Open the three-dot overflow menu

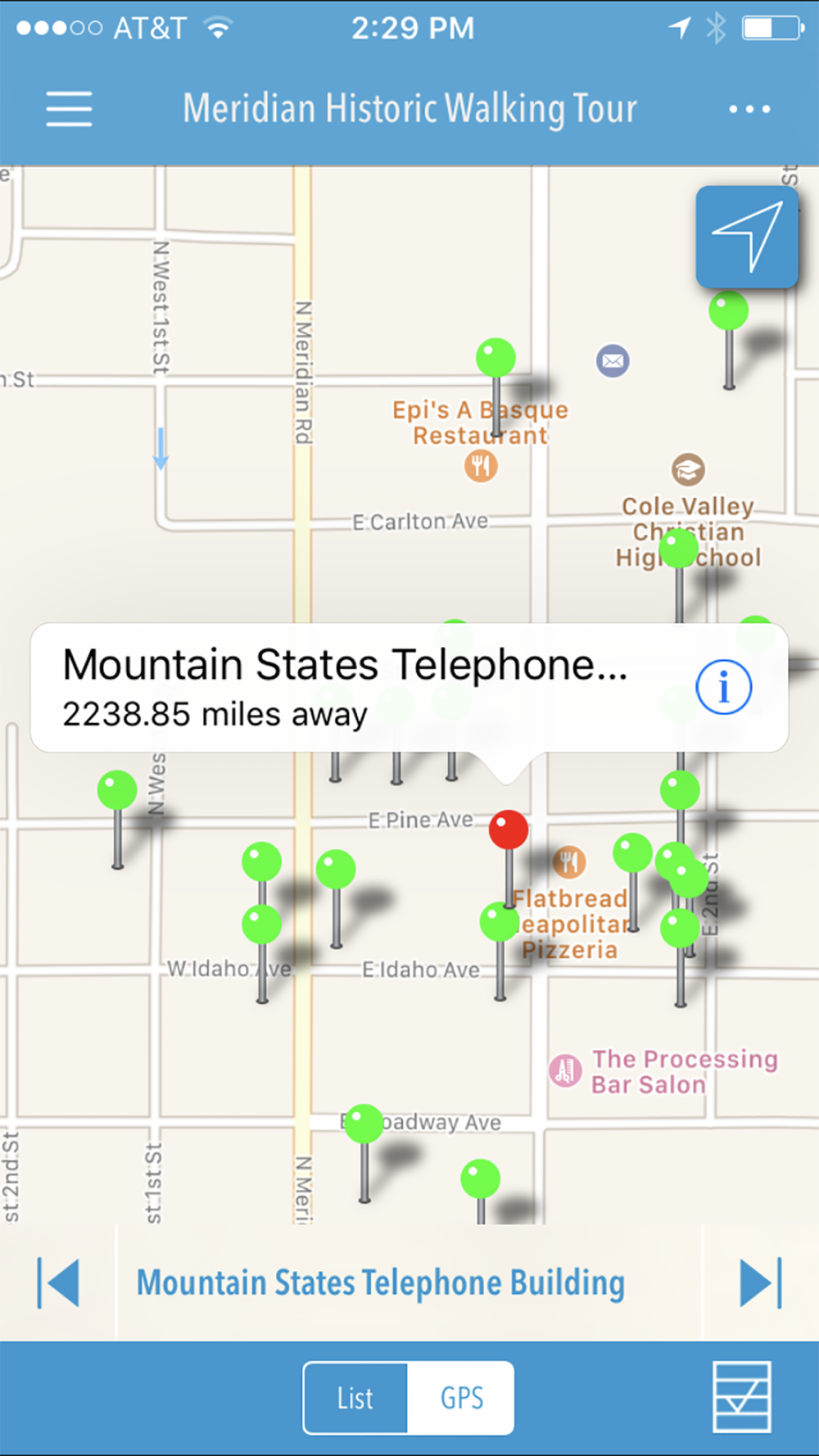click(749, 109)
